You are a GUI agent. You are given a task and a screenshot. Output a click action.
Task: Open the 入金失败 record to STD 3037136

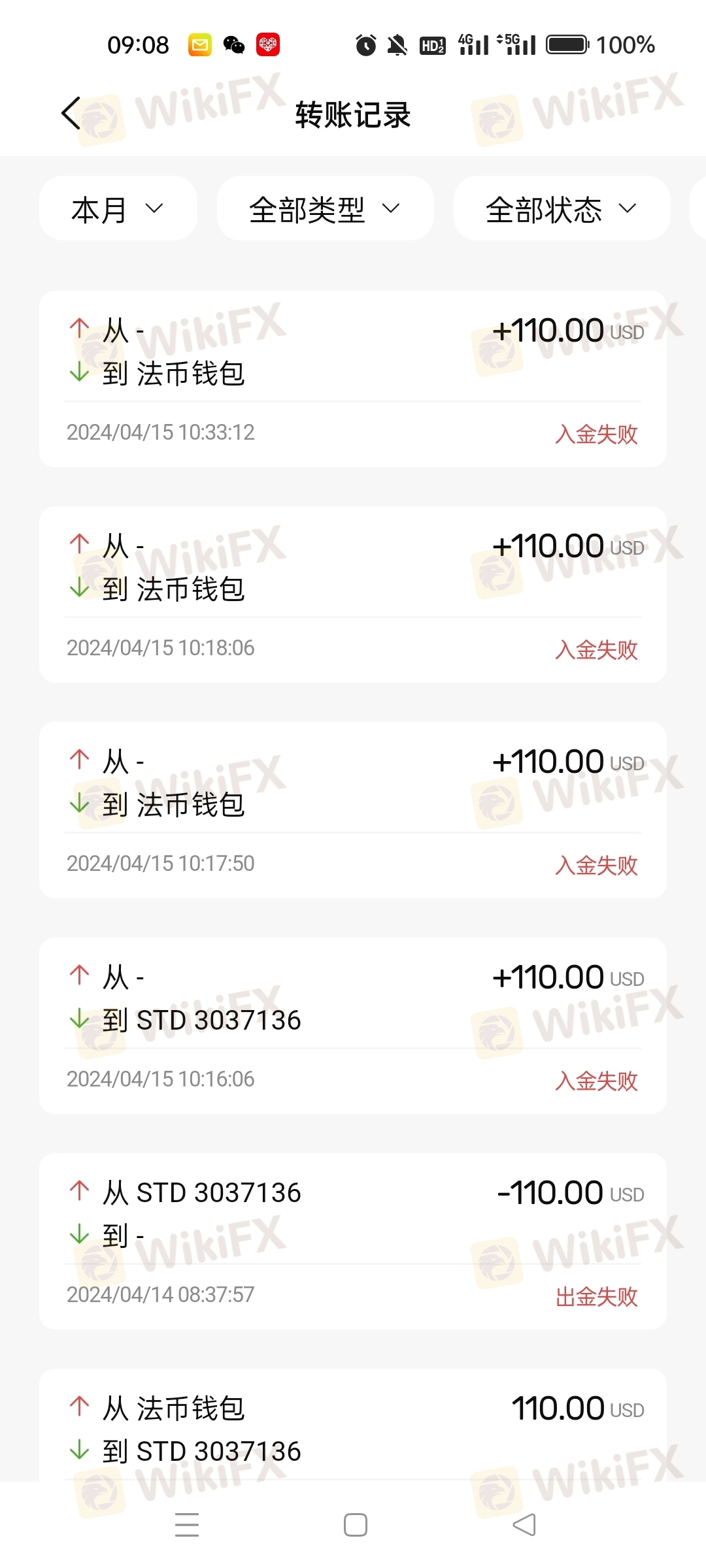(353, 1026)
